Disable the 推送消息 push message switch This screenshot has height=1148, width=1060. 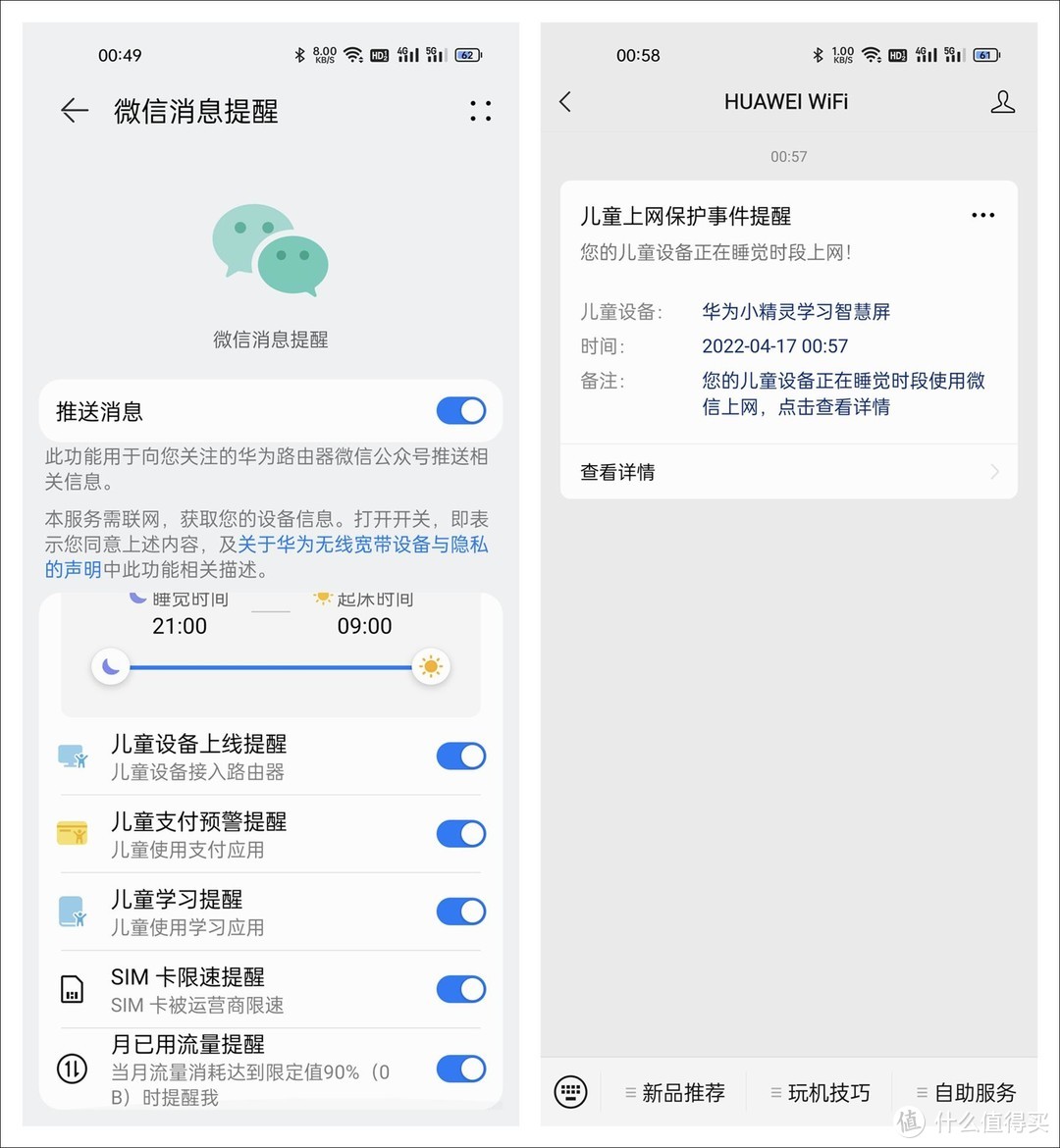click(x=460, y=410)
